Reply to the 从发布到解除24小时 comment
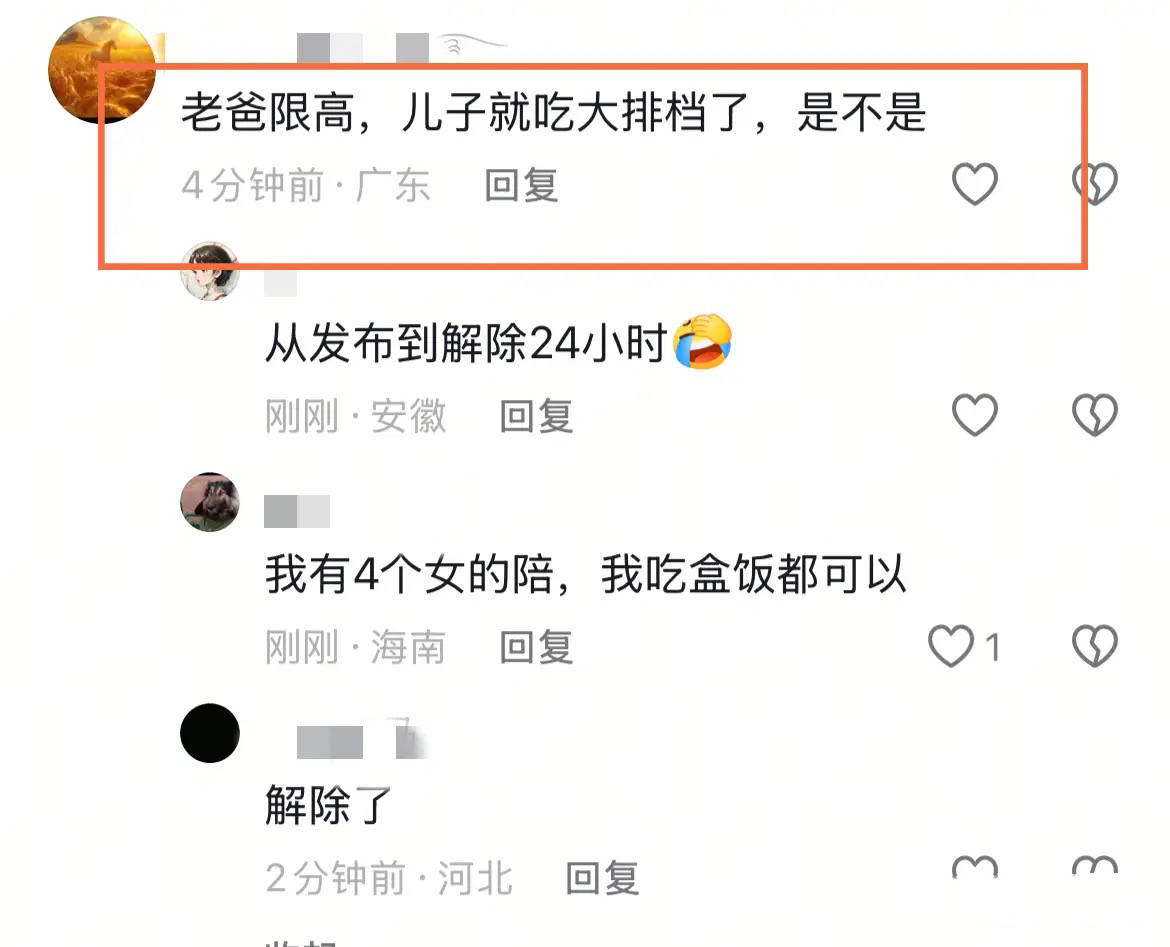1170x947 pixels. [536, 416]
